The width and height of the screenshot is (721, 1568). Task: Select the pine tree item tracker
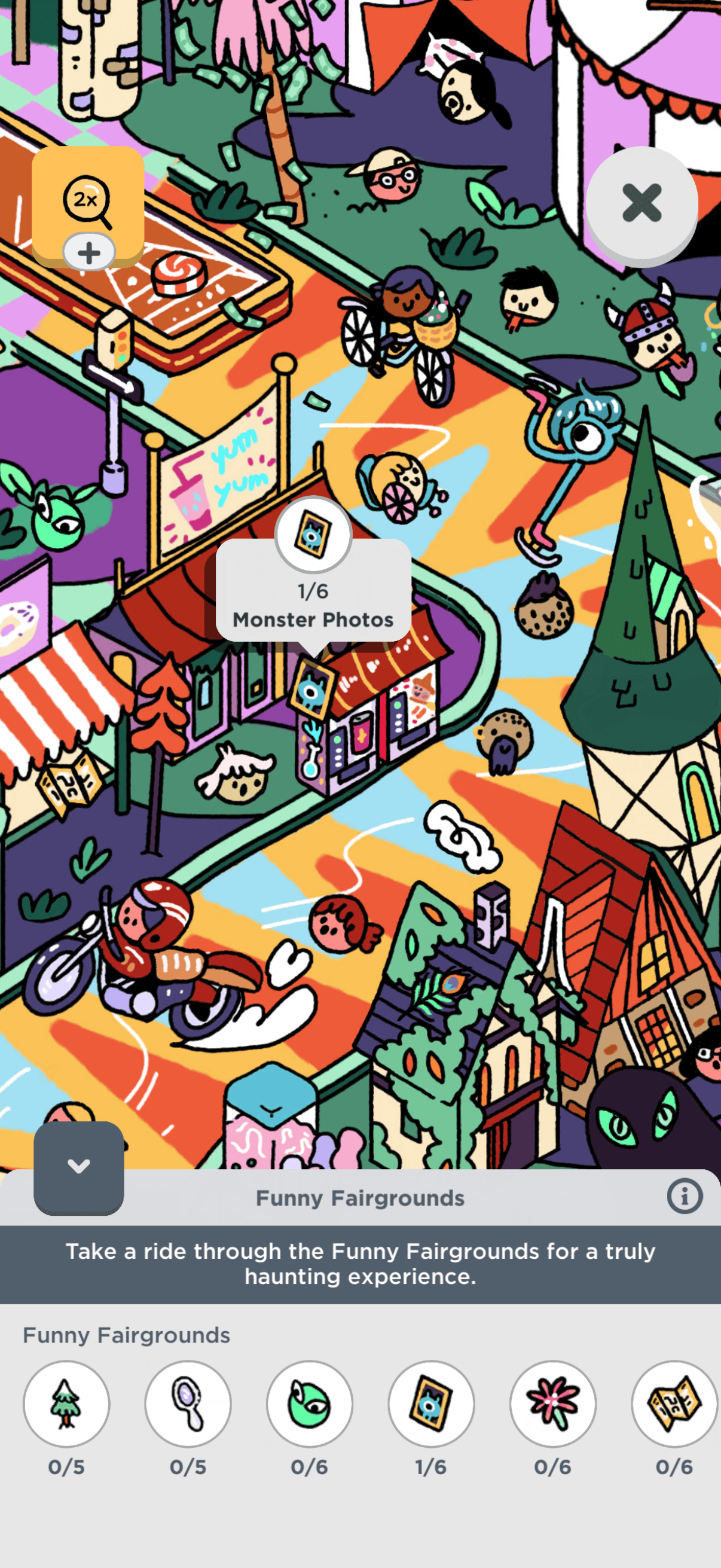[x=66, y=1404]
